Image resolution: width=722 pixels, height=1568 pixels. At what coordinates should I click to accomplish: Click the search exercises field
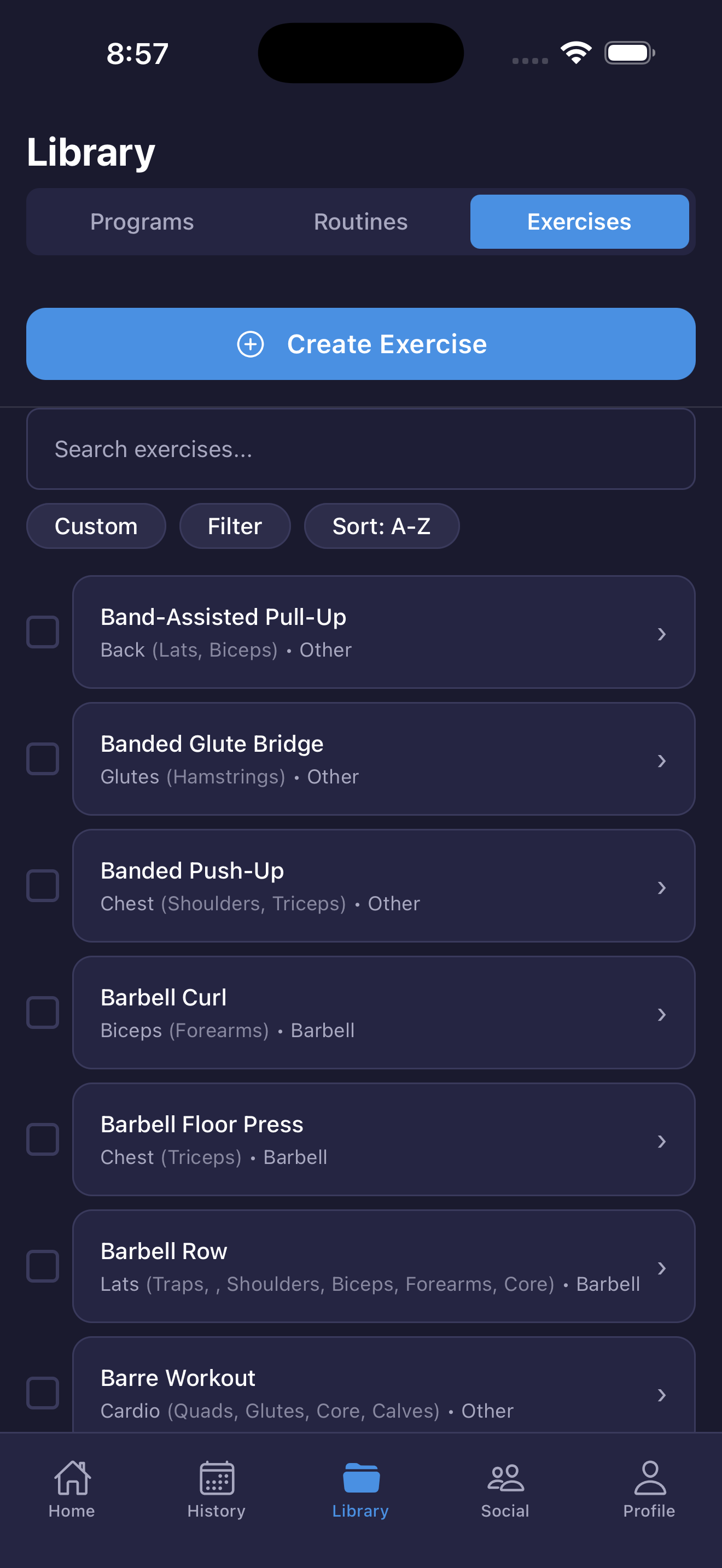pyautogui.click(x=360, y=449)
